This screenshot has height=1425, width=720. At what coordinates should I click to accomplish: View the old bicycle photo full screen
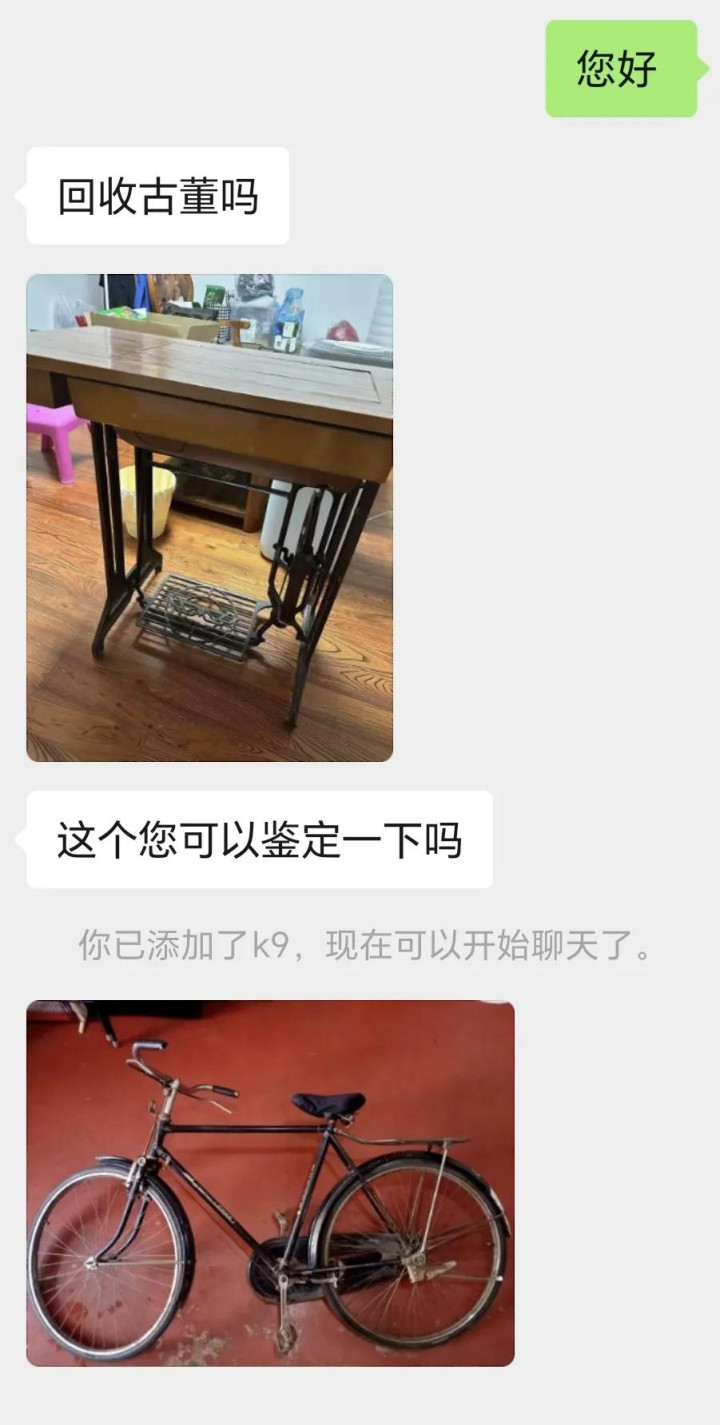point(270,1182)
